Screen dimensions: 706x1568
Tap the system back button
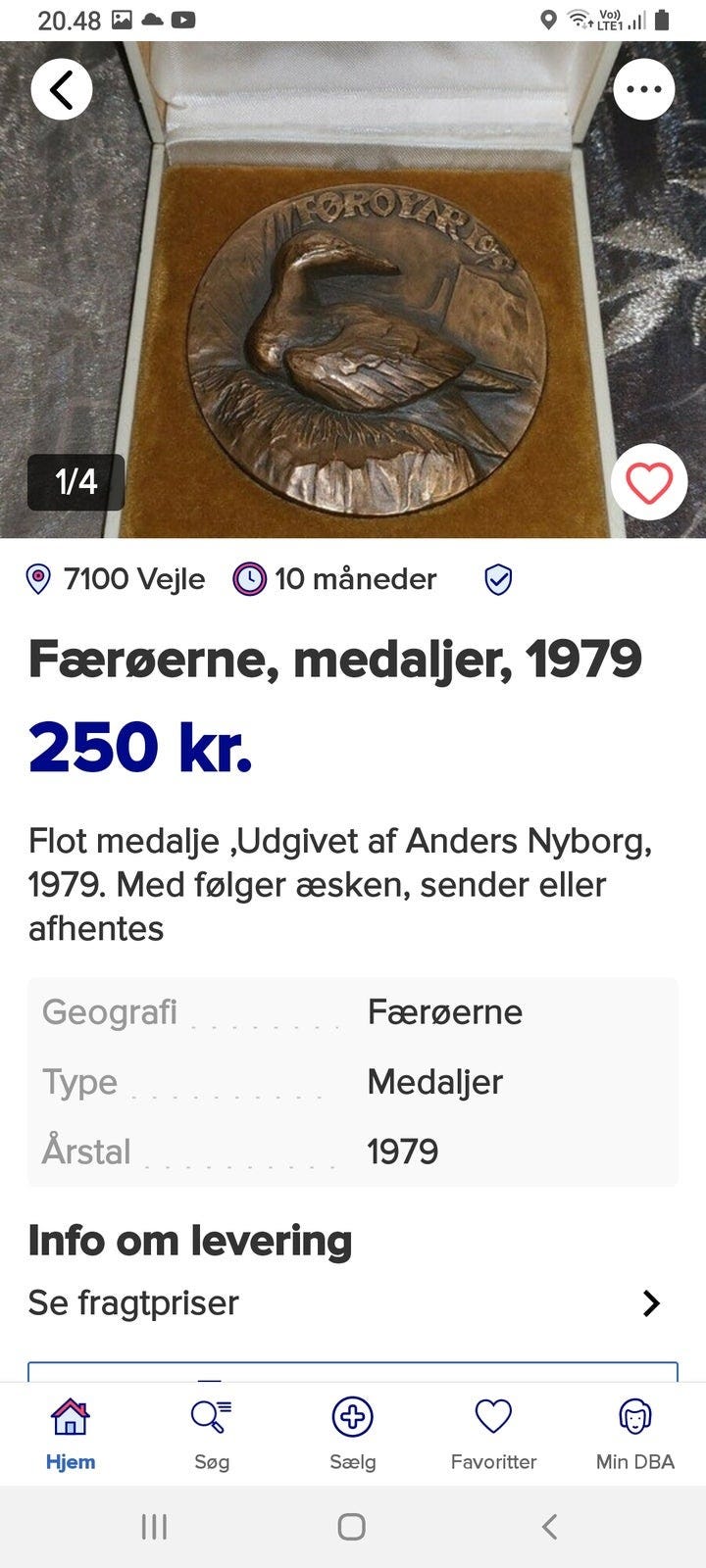pos(550,1526)
